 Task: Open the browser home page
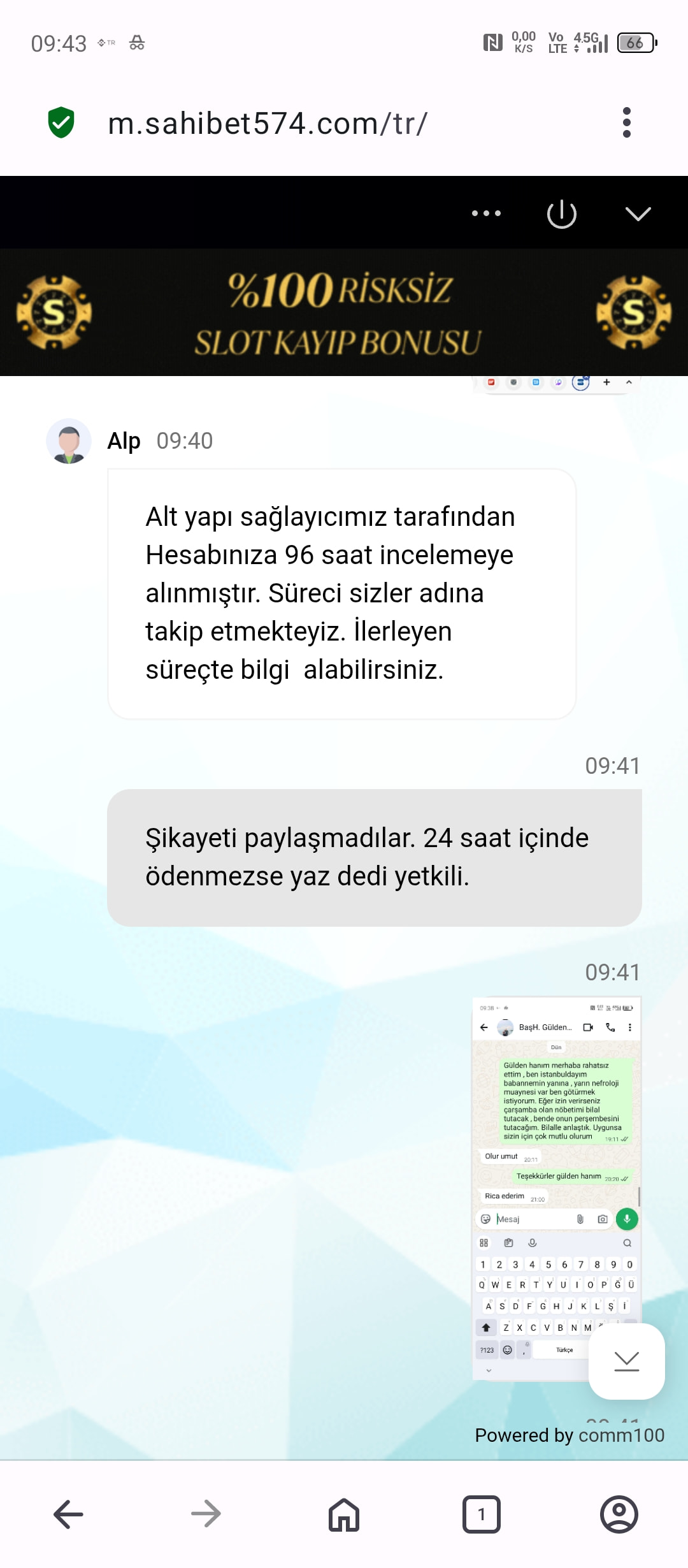pos(344,1514)
